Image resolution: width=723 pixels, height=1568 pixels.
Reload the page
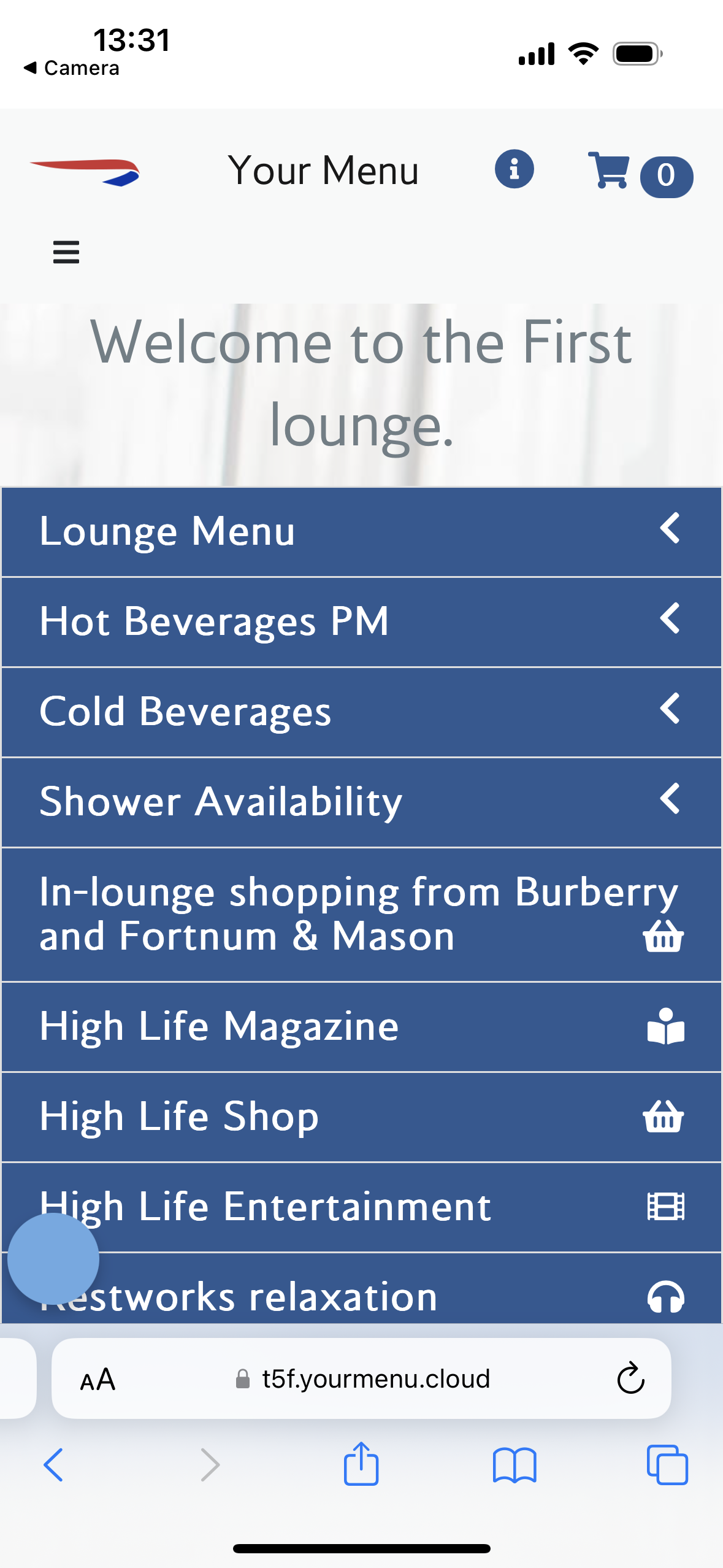click(x=630, y=1378)
